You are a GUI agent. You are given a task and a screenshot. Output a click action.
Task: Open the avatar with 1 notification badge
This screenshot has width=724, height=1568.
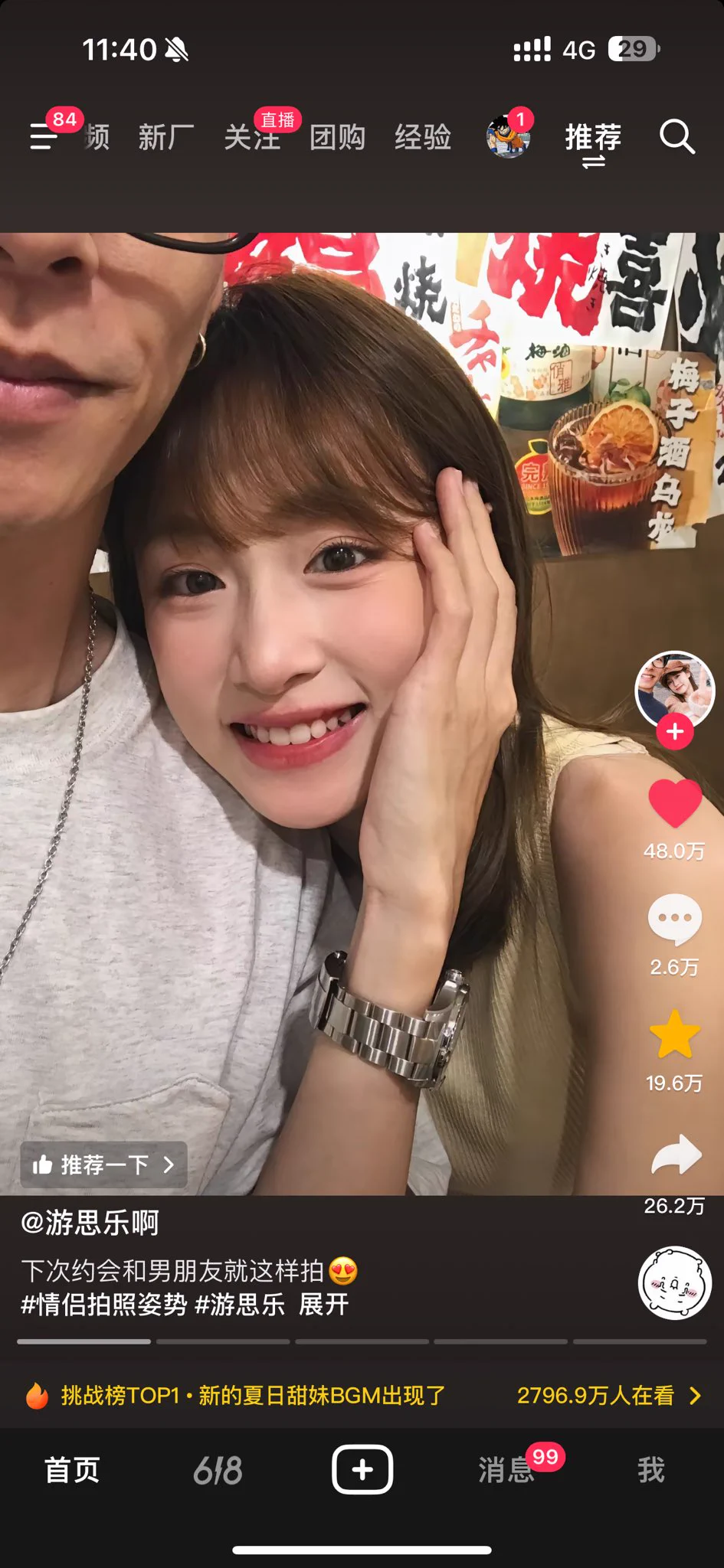click(508, 137)
